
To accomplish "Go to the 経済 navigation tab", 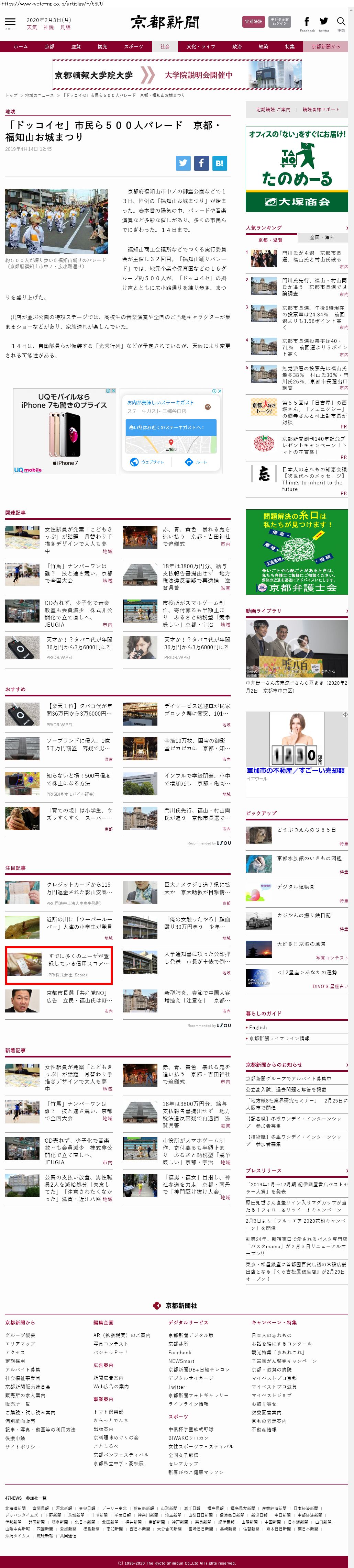I will point(263,46).
